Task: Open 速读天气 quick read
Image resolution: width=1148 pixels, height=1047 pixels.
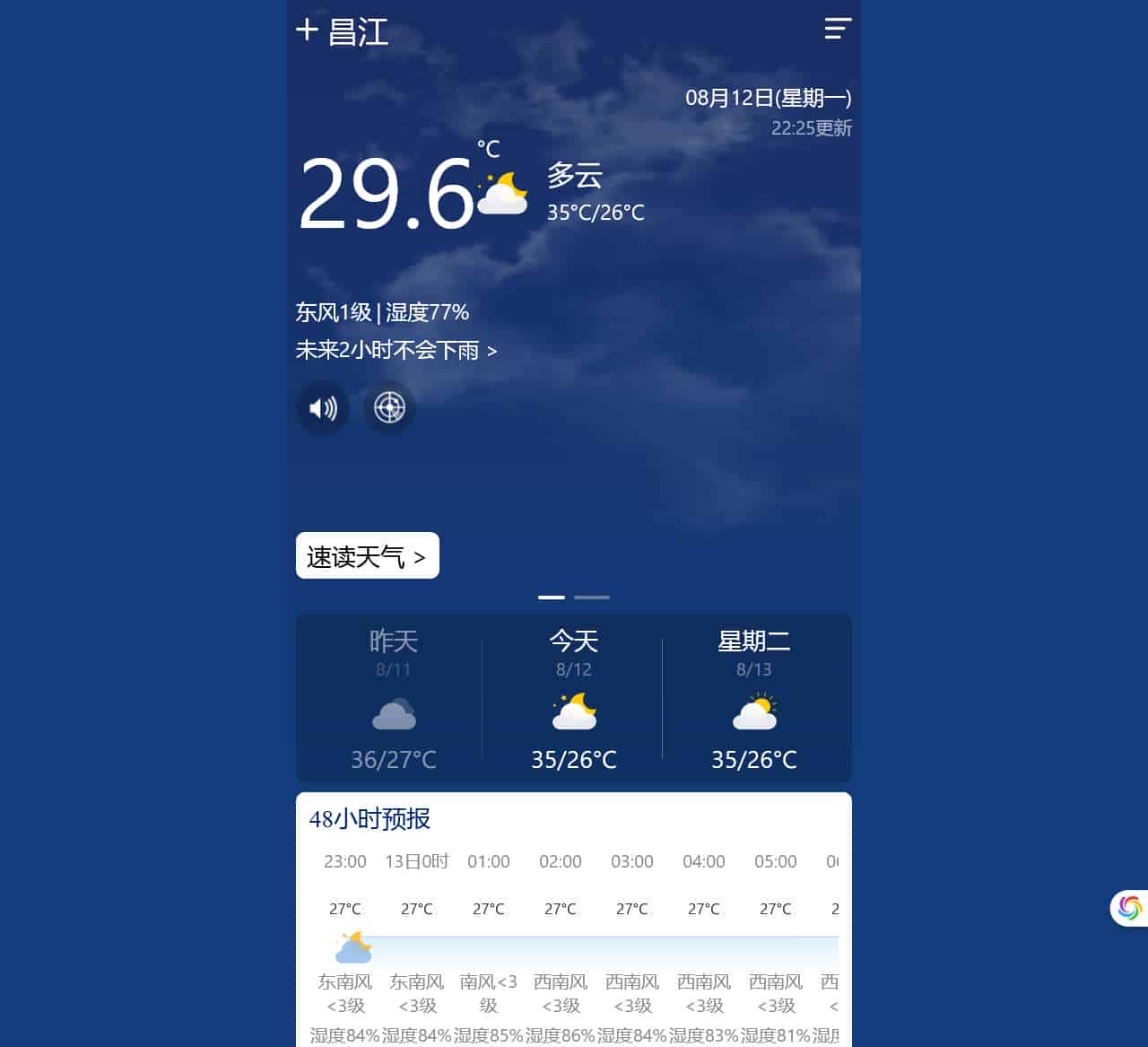Action: 367,556
